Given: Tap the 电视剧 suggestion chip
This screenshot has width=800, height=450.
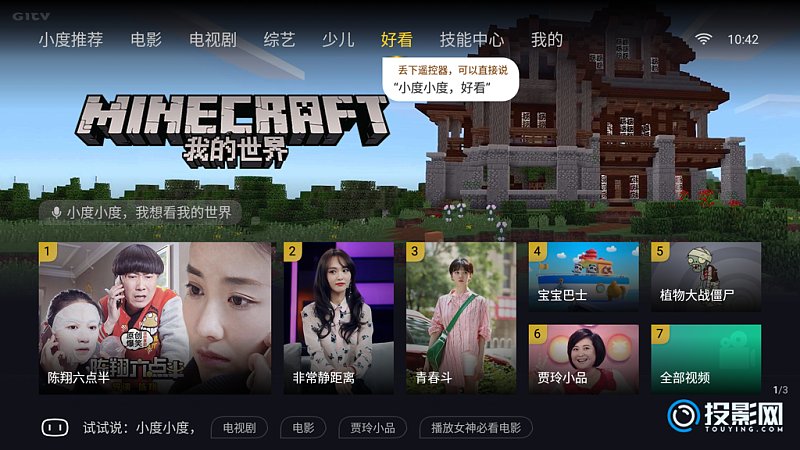Looking at the screenshot, I should tap(239, 428).
